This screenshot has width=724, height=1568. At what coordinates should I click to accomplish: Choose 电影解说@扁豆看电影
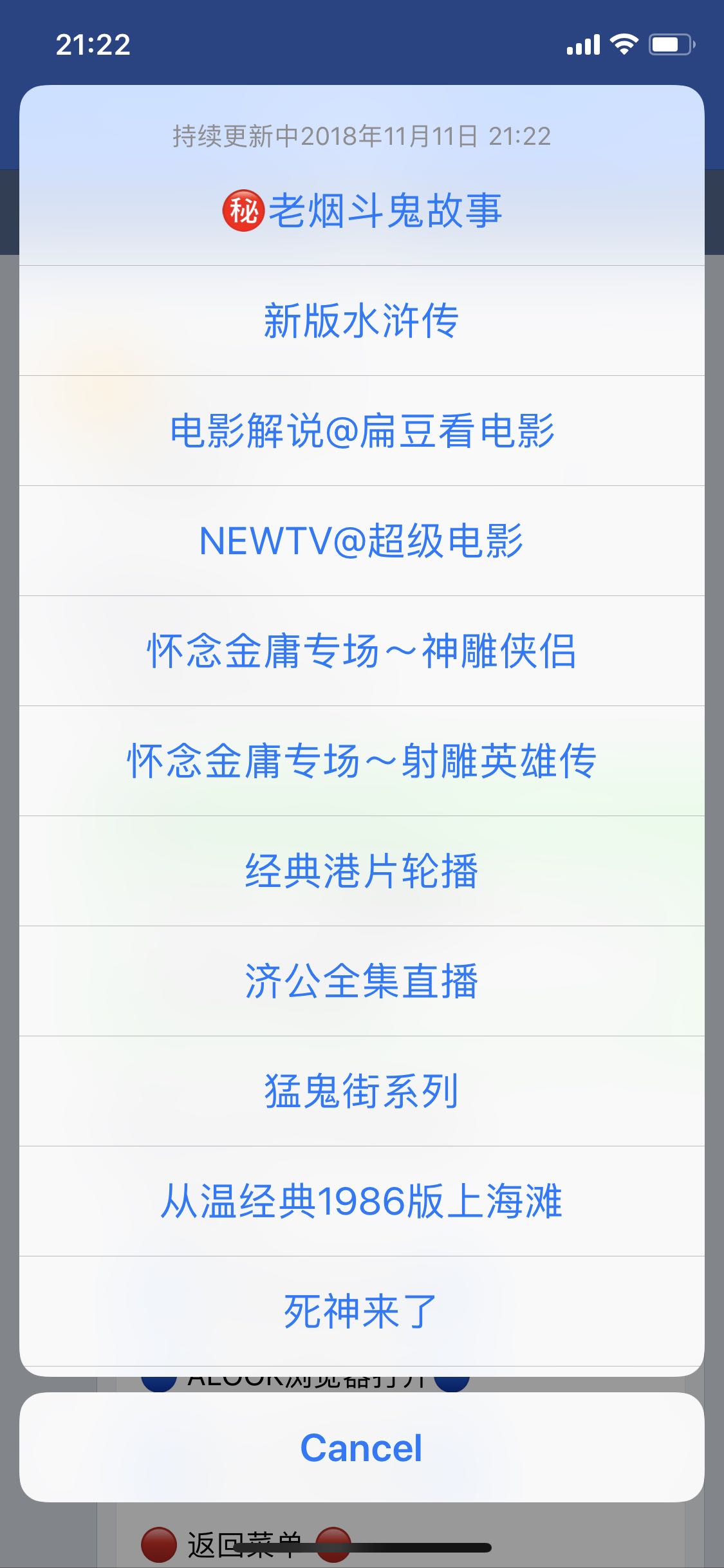coord(362,431)
